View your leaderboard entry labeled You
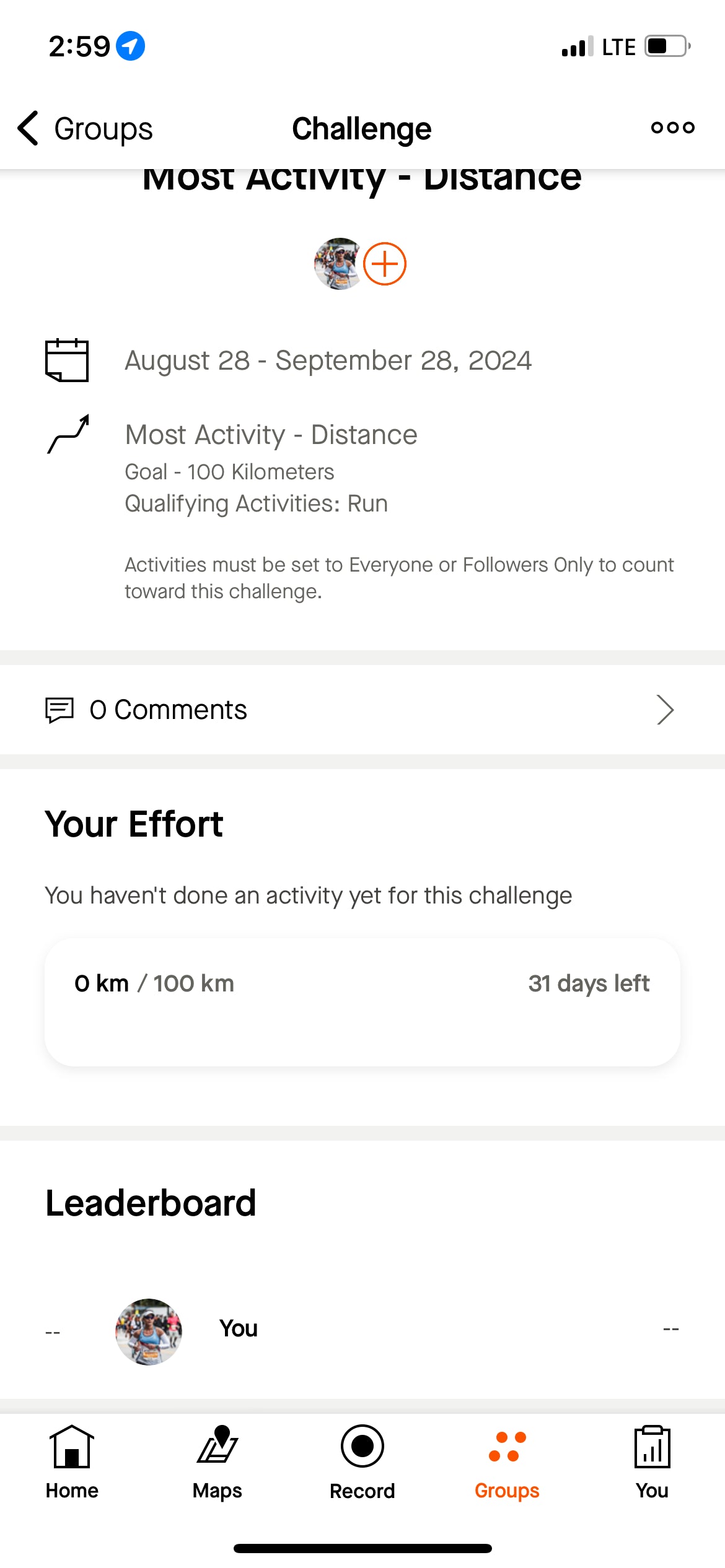Viewport: 725px width, 1568px height. (x=362, y=1330)
